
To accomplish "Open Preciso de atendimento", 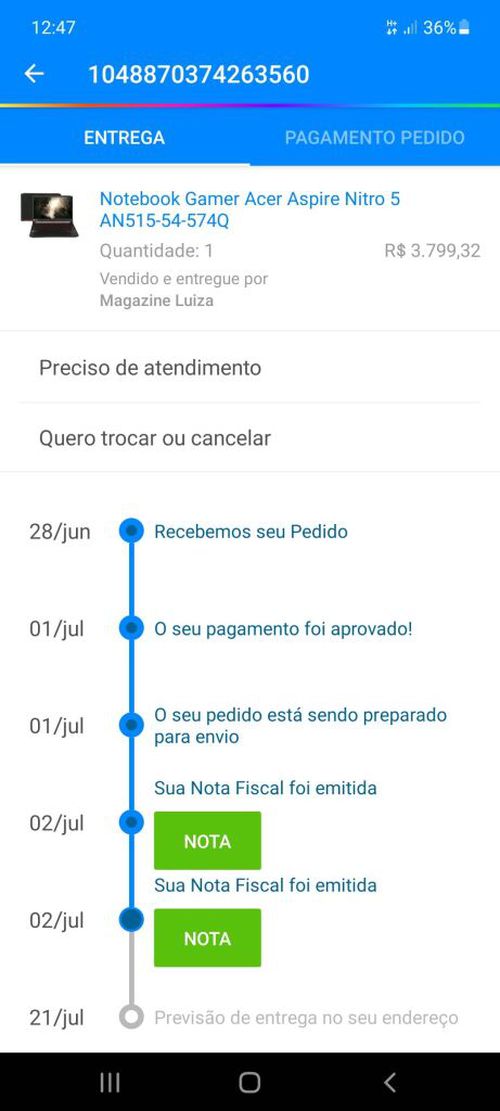I will 250,368.
